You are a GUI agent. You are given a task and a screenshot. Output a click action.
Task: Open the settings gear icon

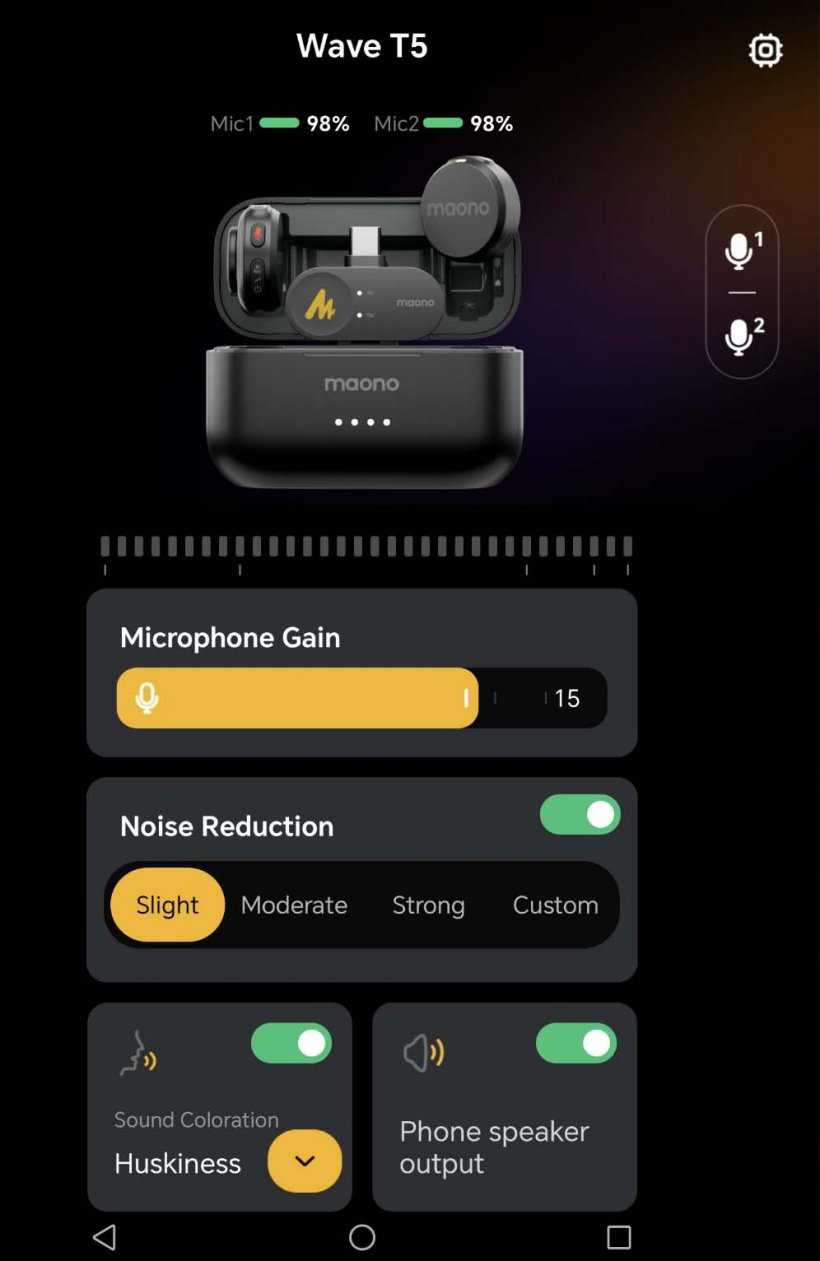765,50
